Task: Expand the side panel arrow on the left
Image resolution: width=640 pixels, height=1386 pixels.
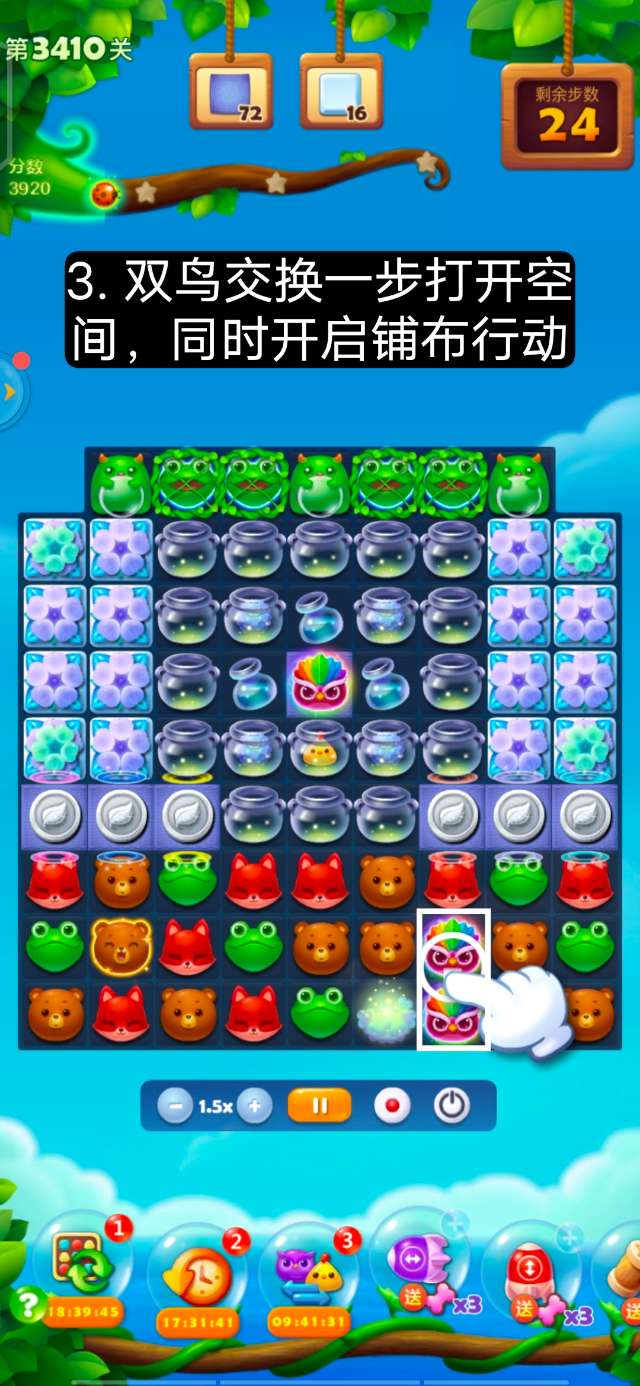Action: (x=11, y=391)
